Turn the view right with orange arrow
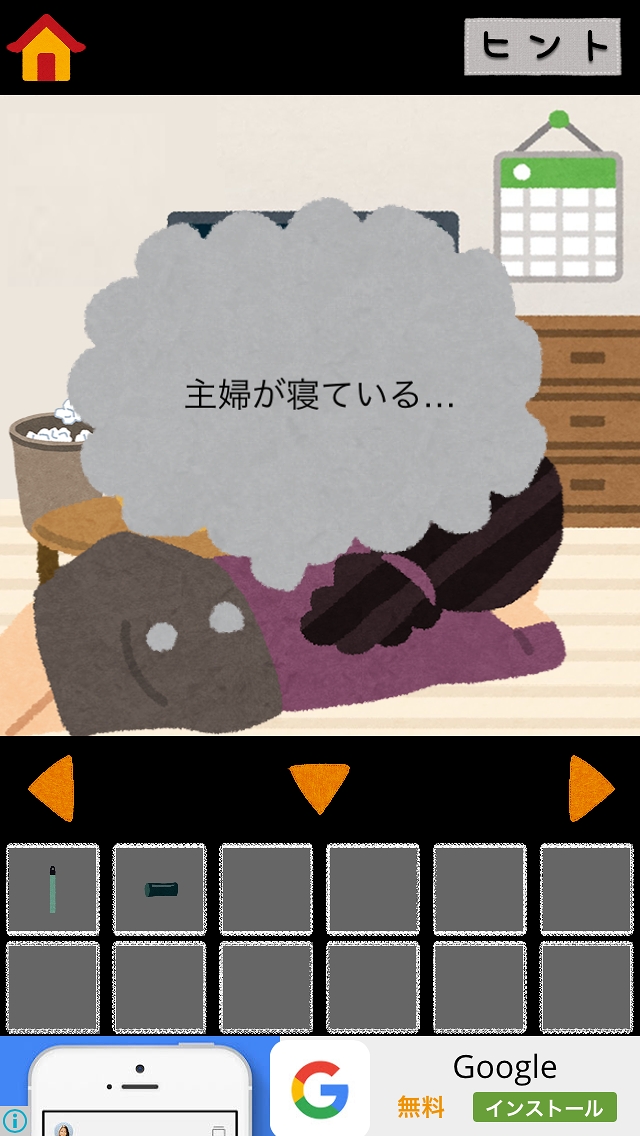The width and height of the screenshot is (640, 1136). click(x=590, y=788)
